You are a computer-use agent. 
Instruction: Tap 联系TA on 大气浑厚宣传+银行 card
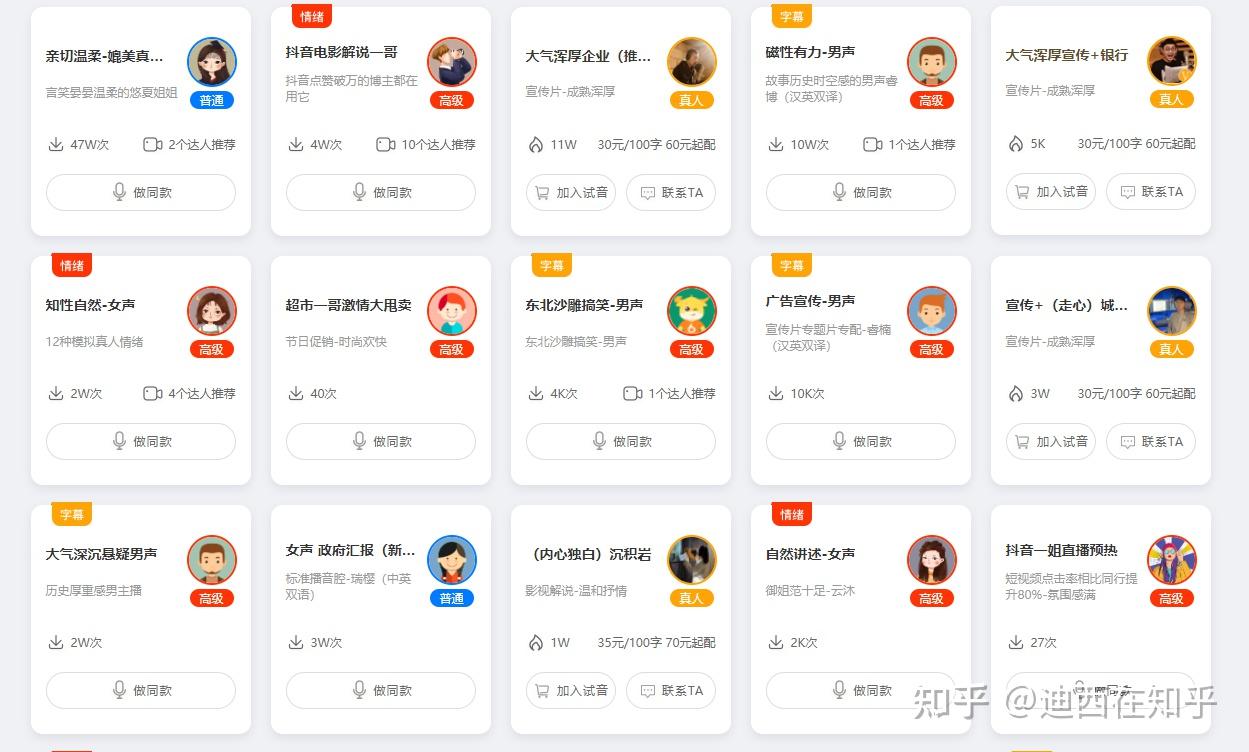1151,191
